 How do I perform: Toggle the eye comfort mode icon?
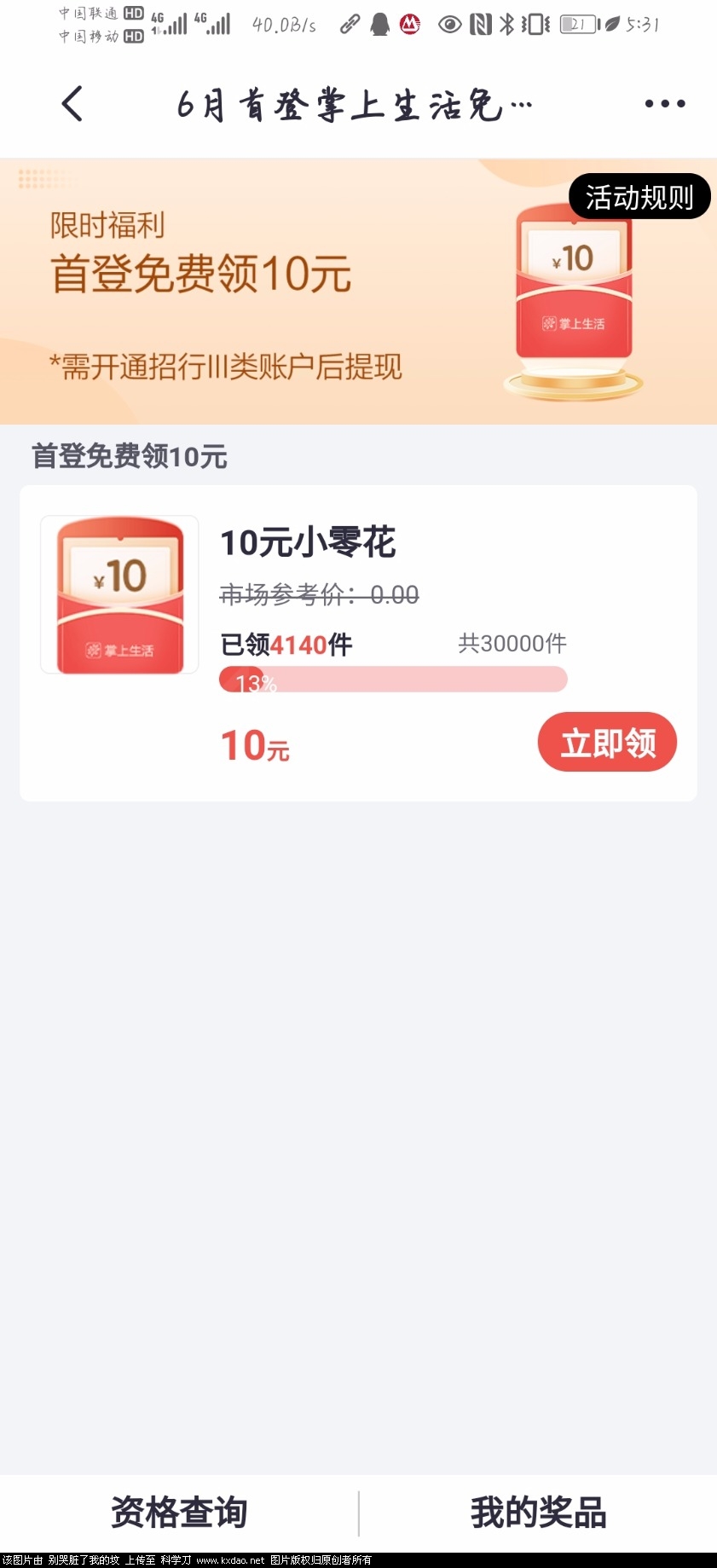click(450, 24)
